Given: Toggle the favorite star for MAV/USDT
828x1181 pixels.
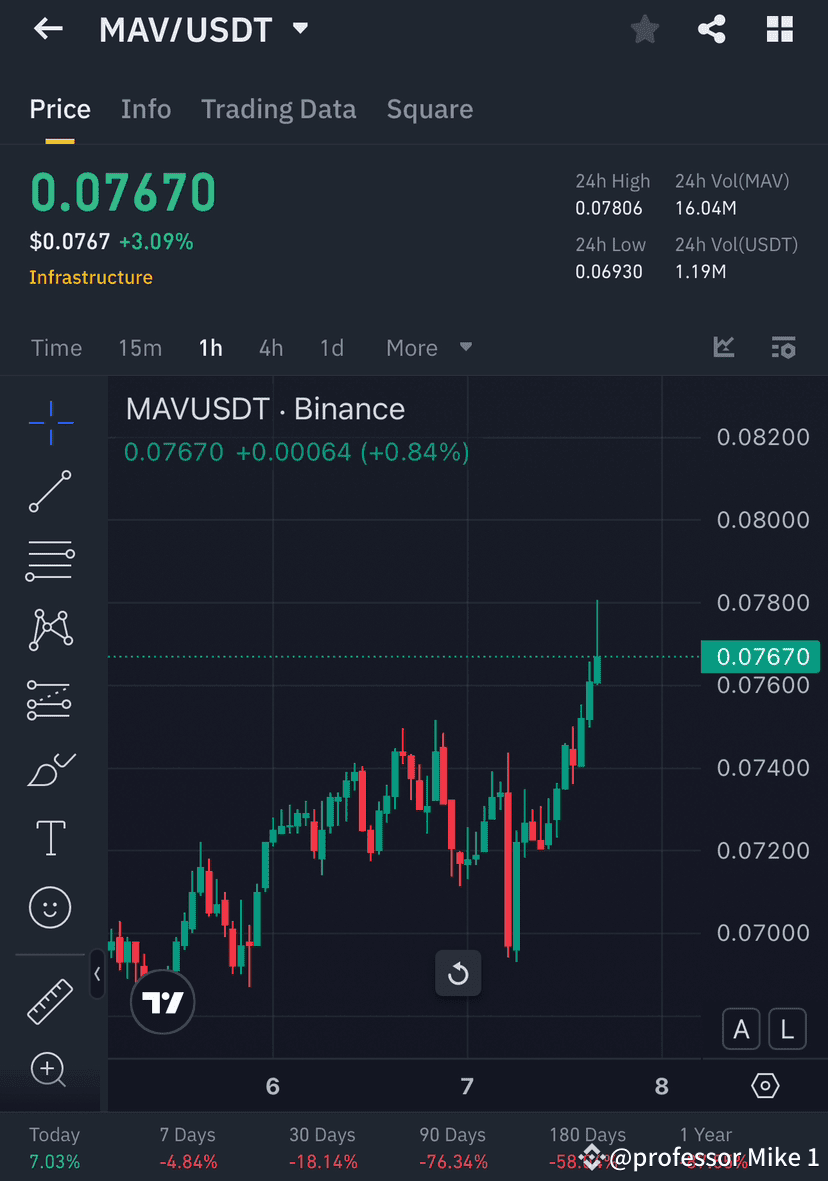Looking at the screenshot, I should (x=644, y=29).
